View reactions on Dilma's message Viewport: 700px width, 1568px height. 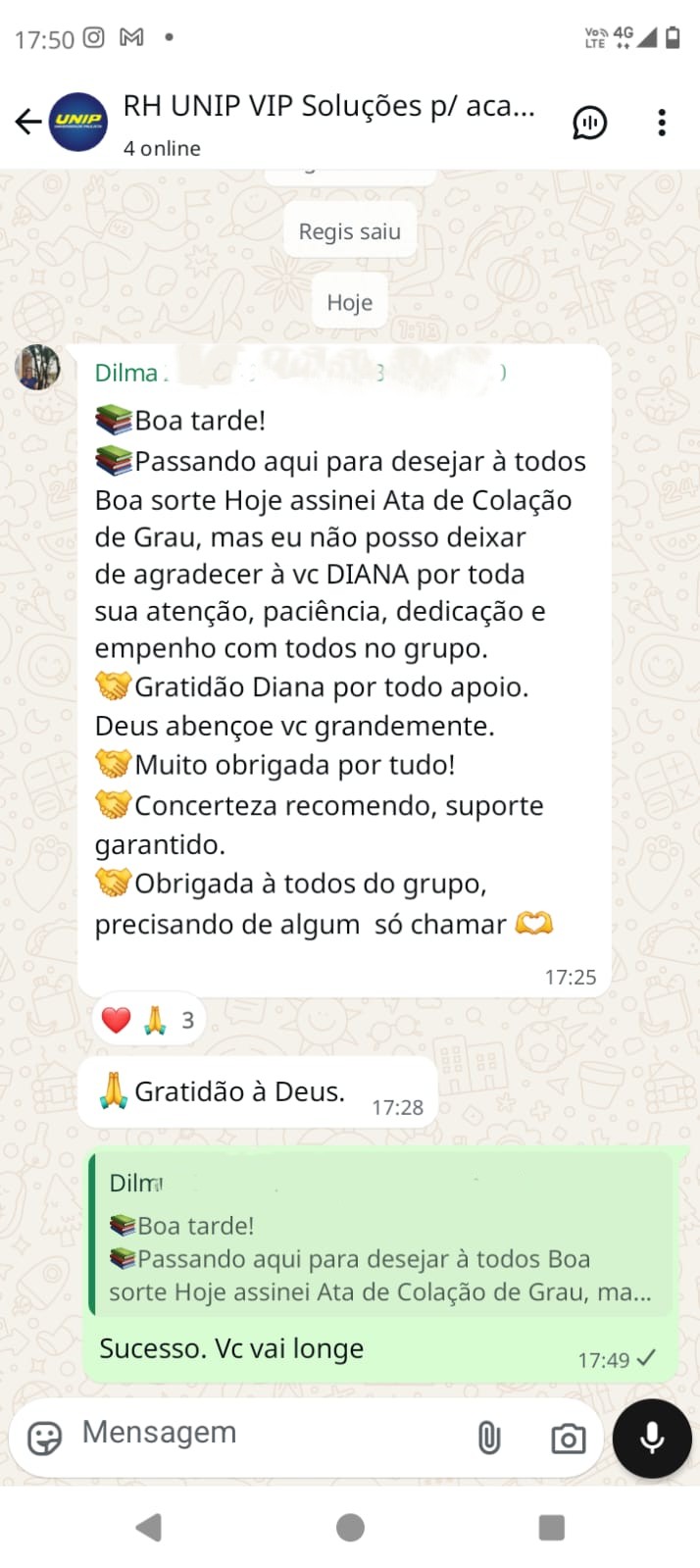coord(148,1020)
